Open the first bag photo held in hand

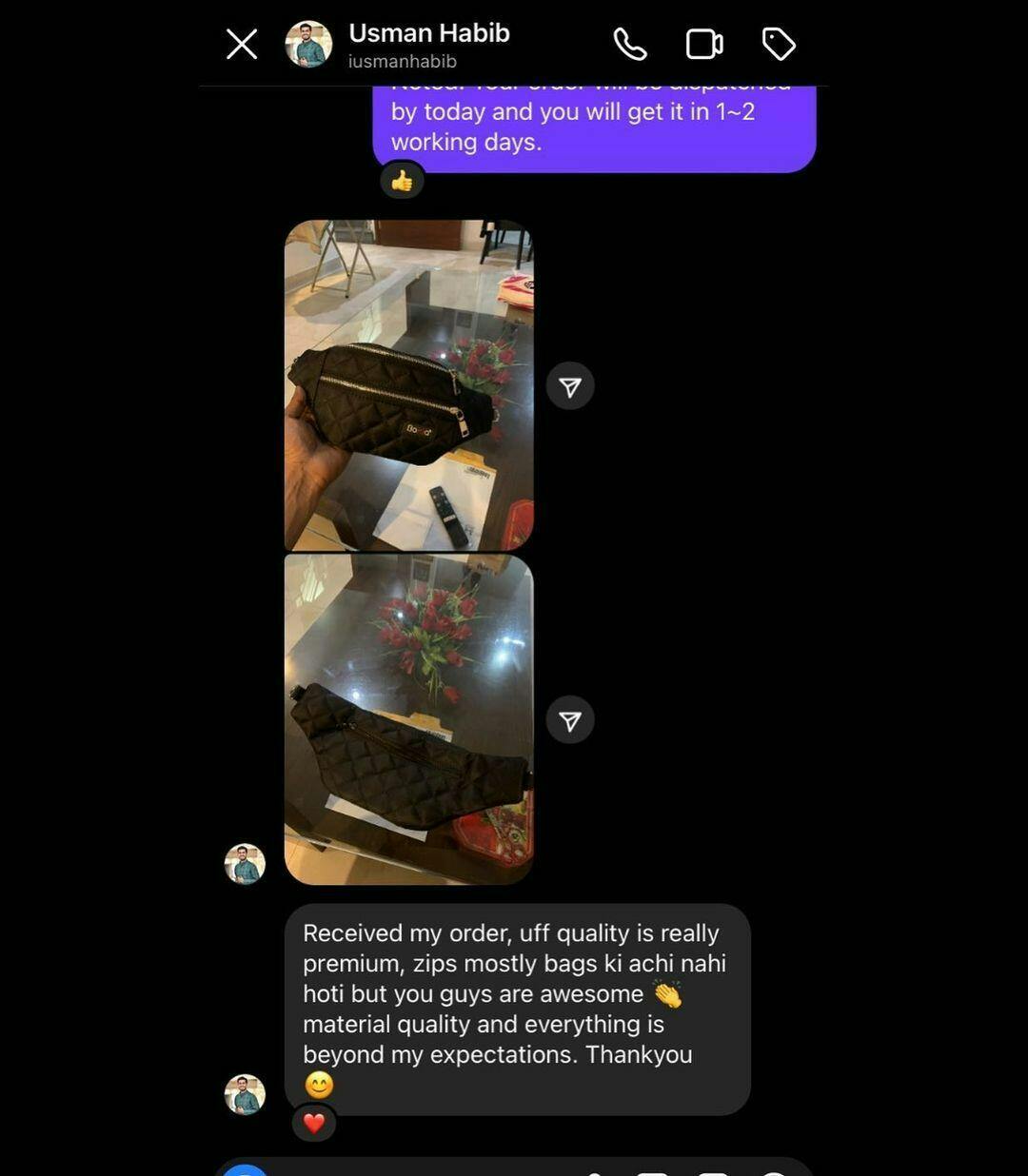(408, 385)
